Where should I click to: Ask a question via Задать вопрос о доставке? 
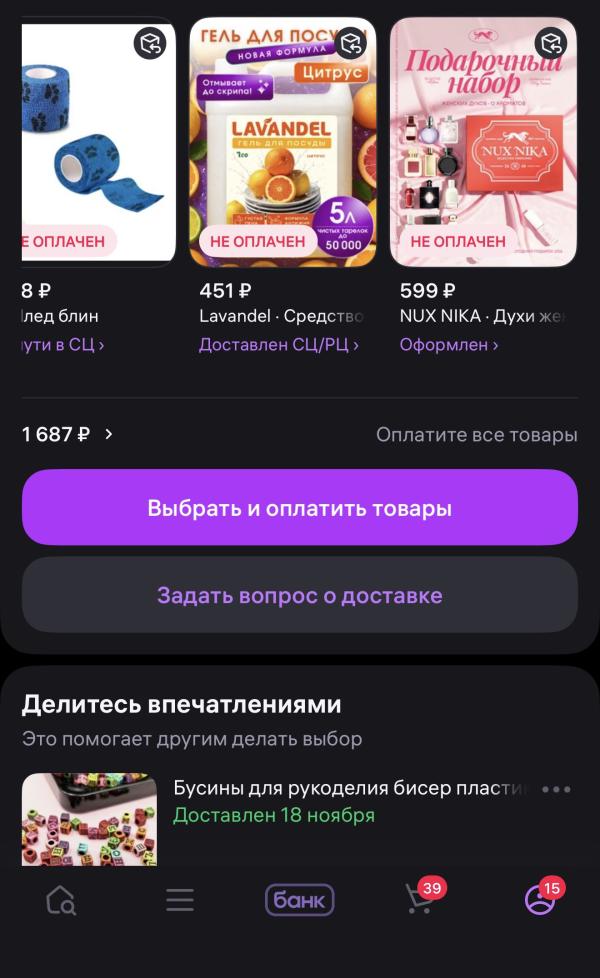click(x=299, y=596)
